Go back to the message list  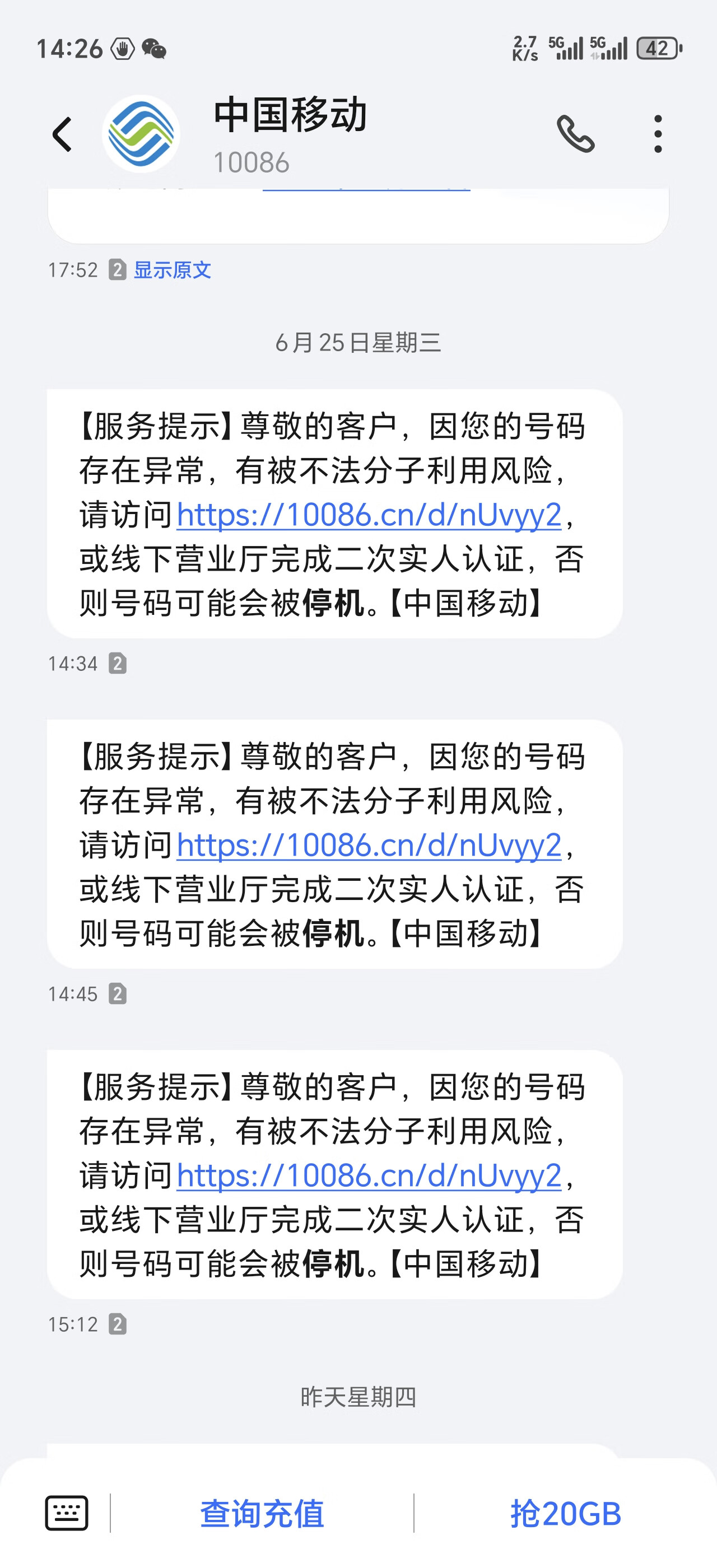[62, 134]
